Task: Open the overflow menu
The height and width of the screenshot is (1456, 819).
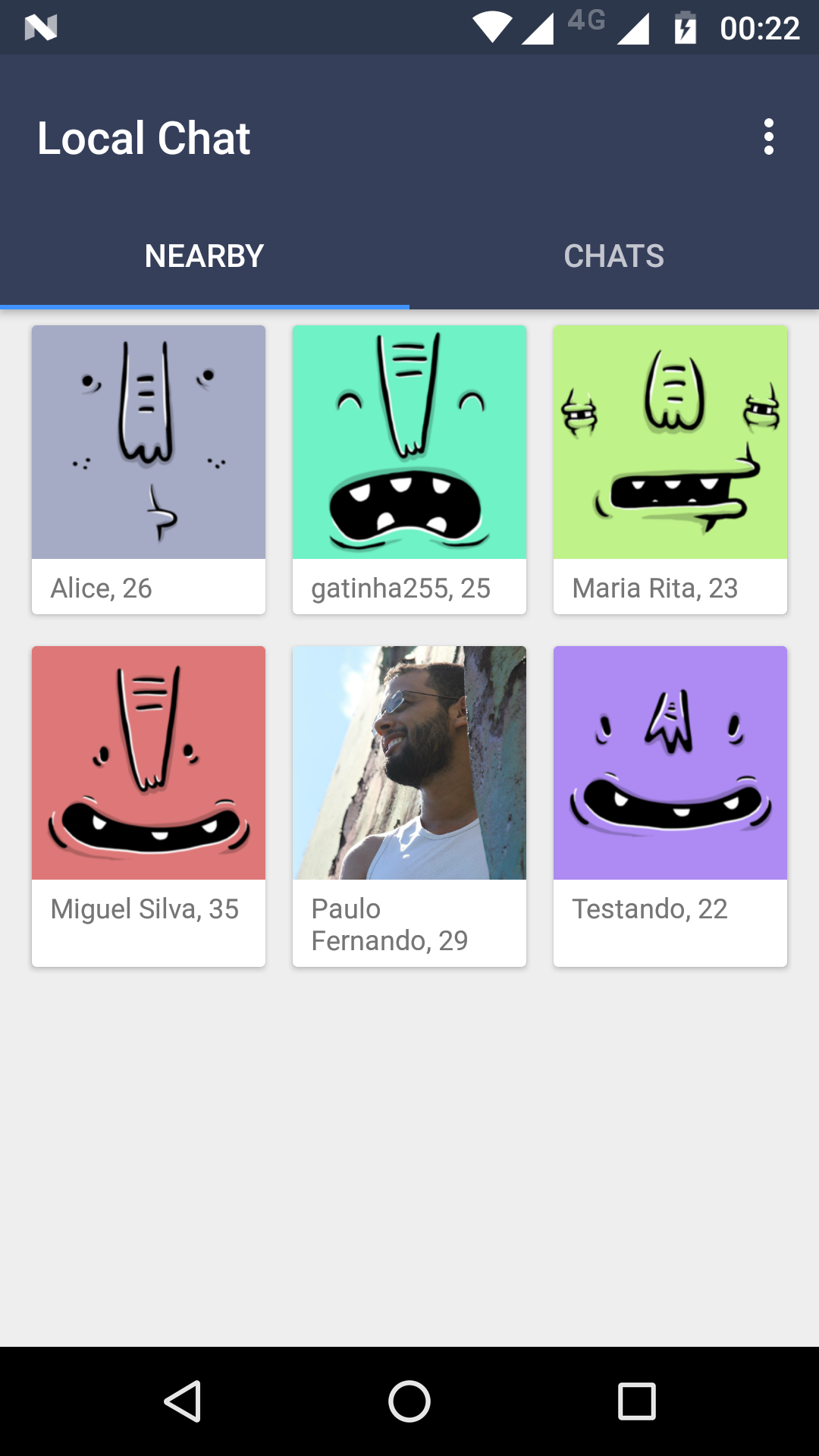Action: coord(768,137)
